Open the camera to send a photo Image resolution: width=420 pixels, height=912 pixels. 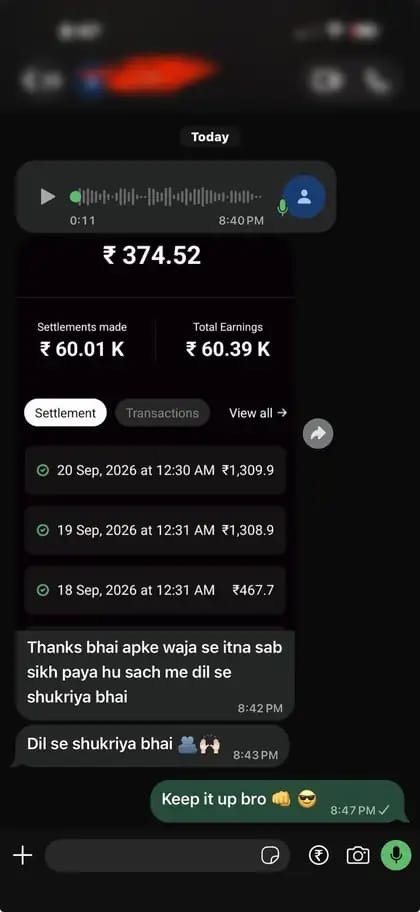[358, 855]
